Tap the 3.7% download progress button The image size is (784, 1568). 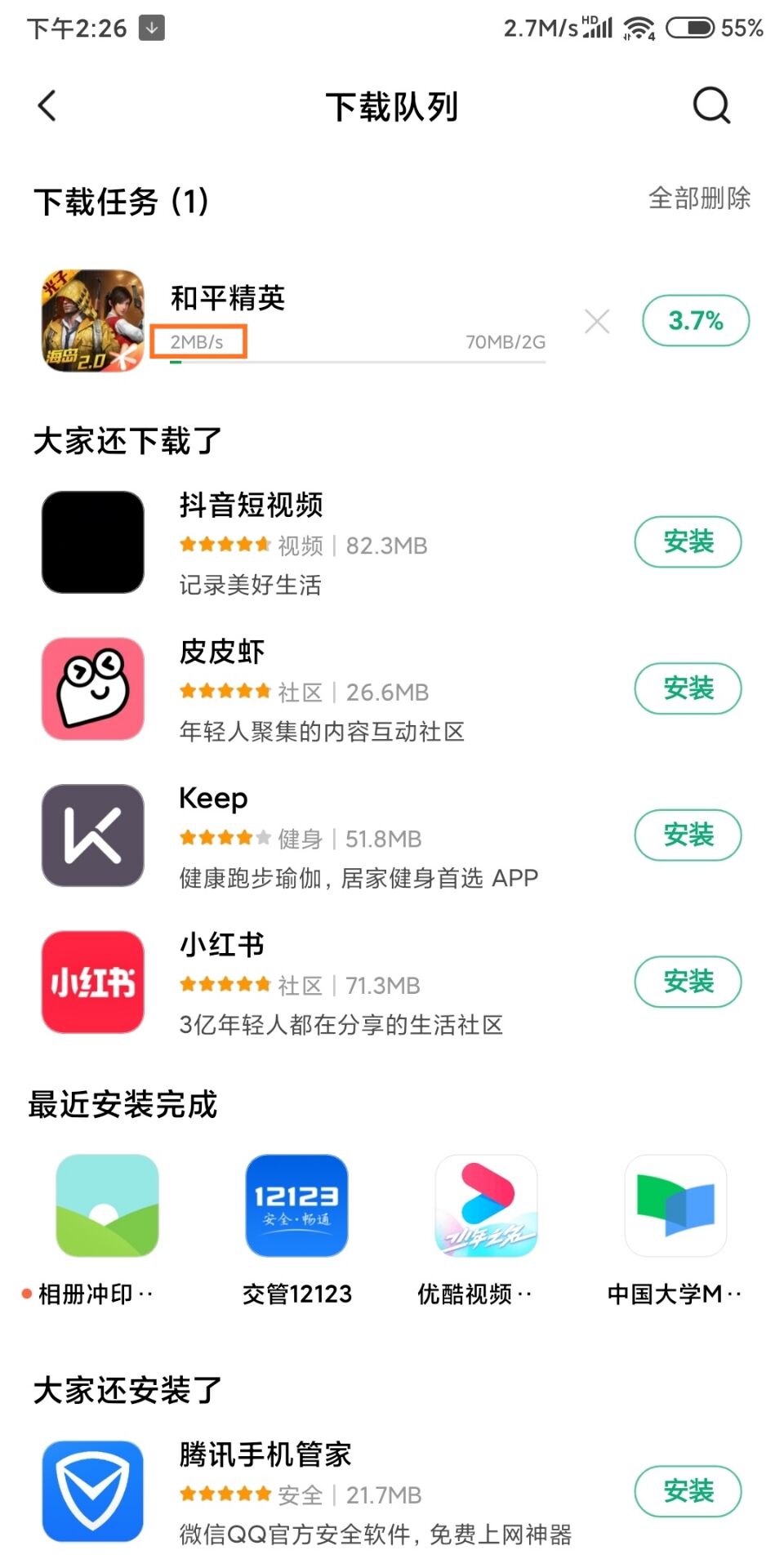point(695,322)
